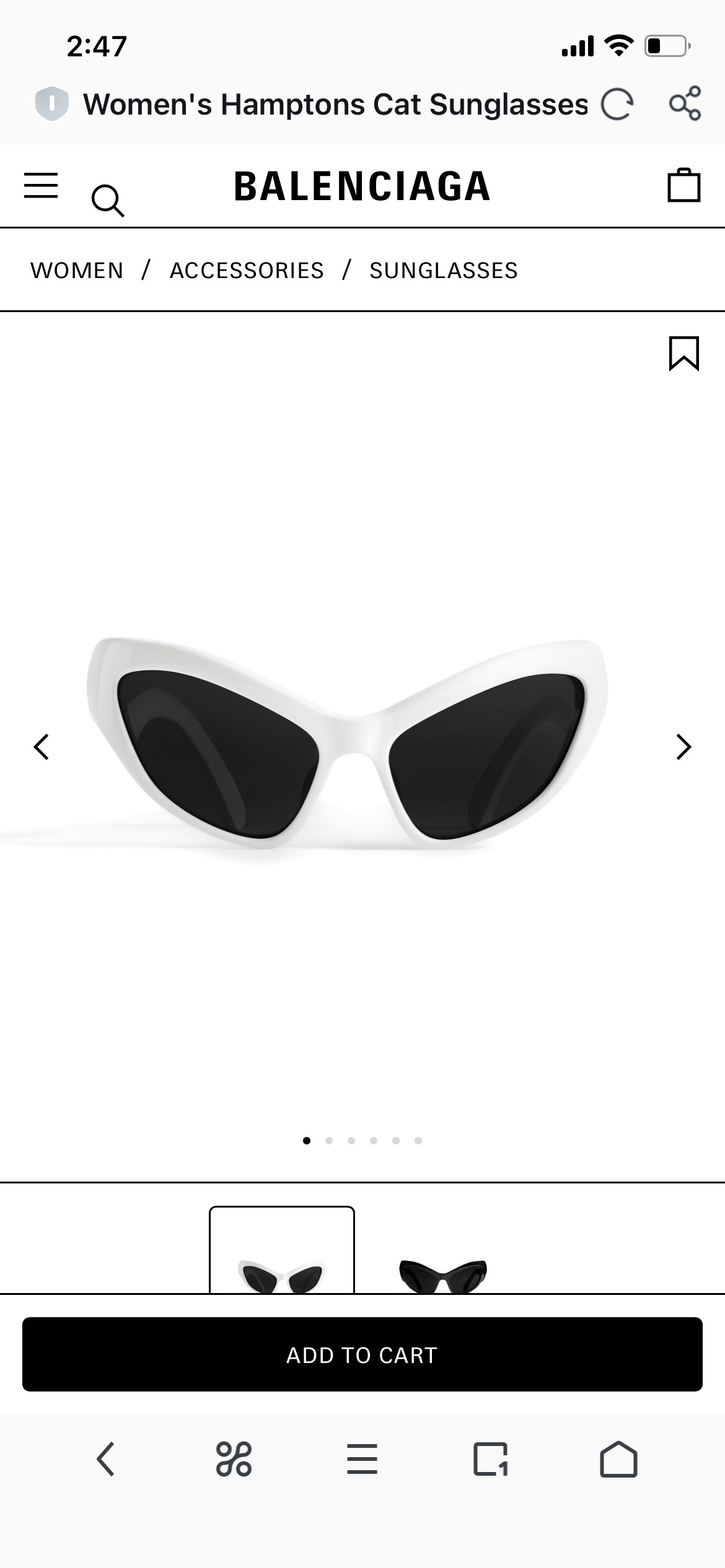The height and width of the screenshot is (1568, 725).
Task: Reload the page
Action: [617, 104]
